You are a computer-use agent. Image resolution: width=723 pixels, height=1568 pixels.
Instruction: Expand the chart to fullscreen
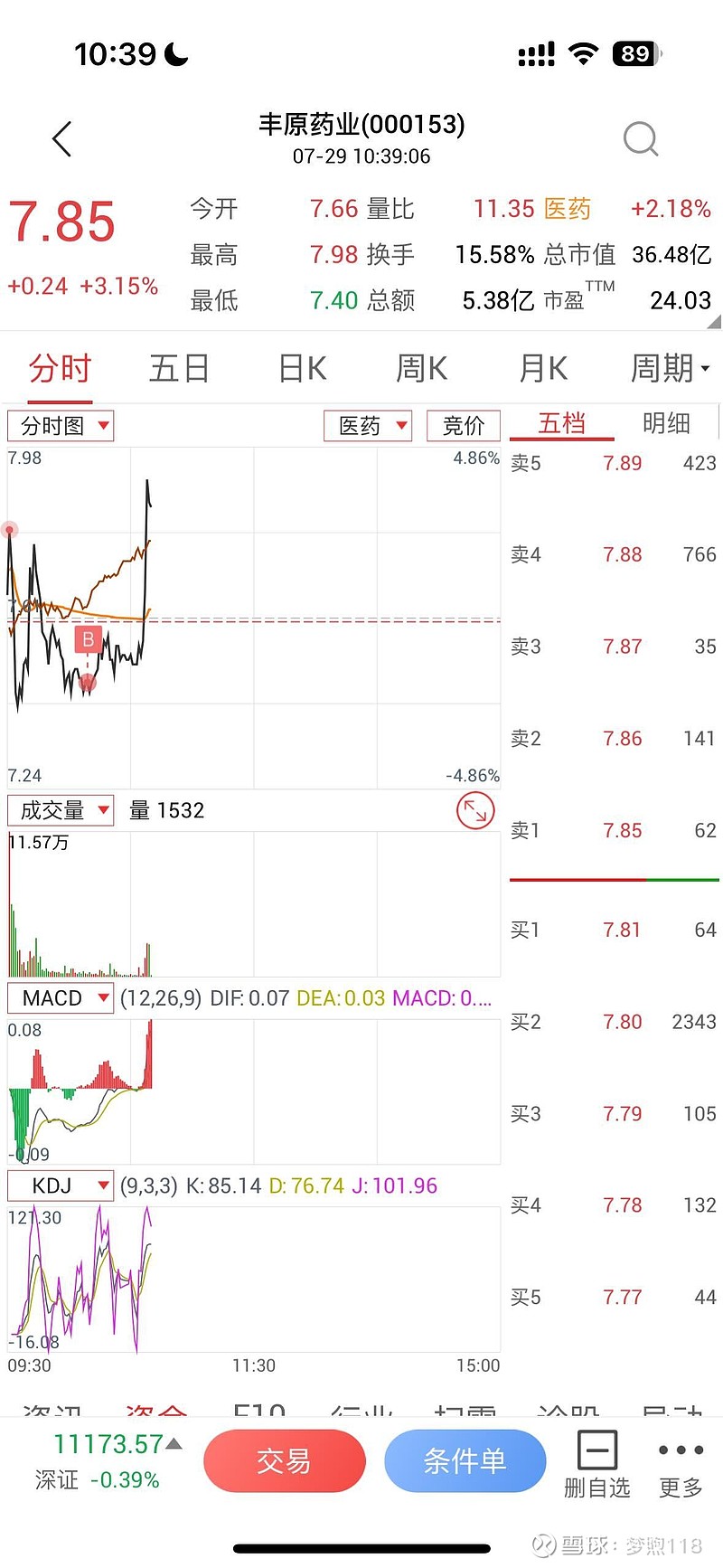pos(475,811)
